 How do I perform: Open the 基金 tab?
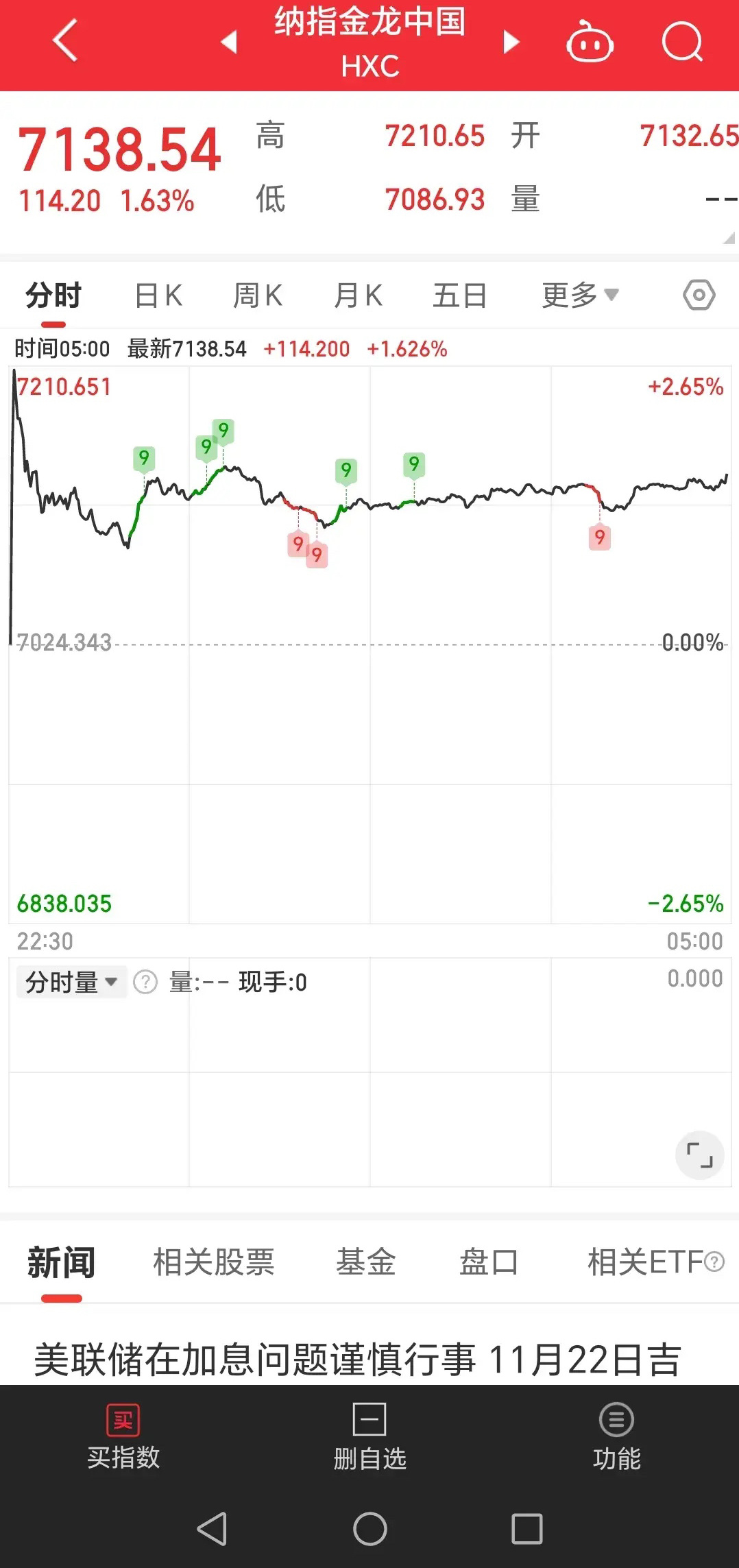tap(366, 1262)
